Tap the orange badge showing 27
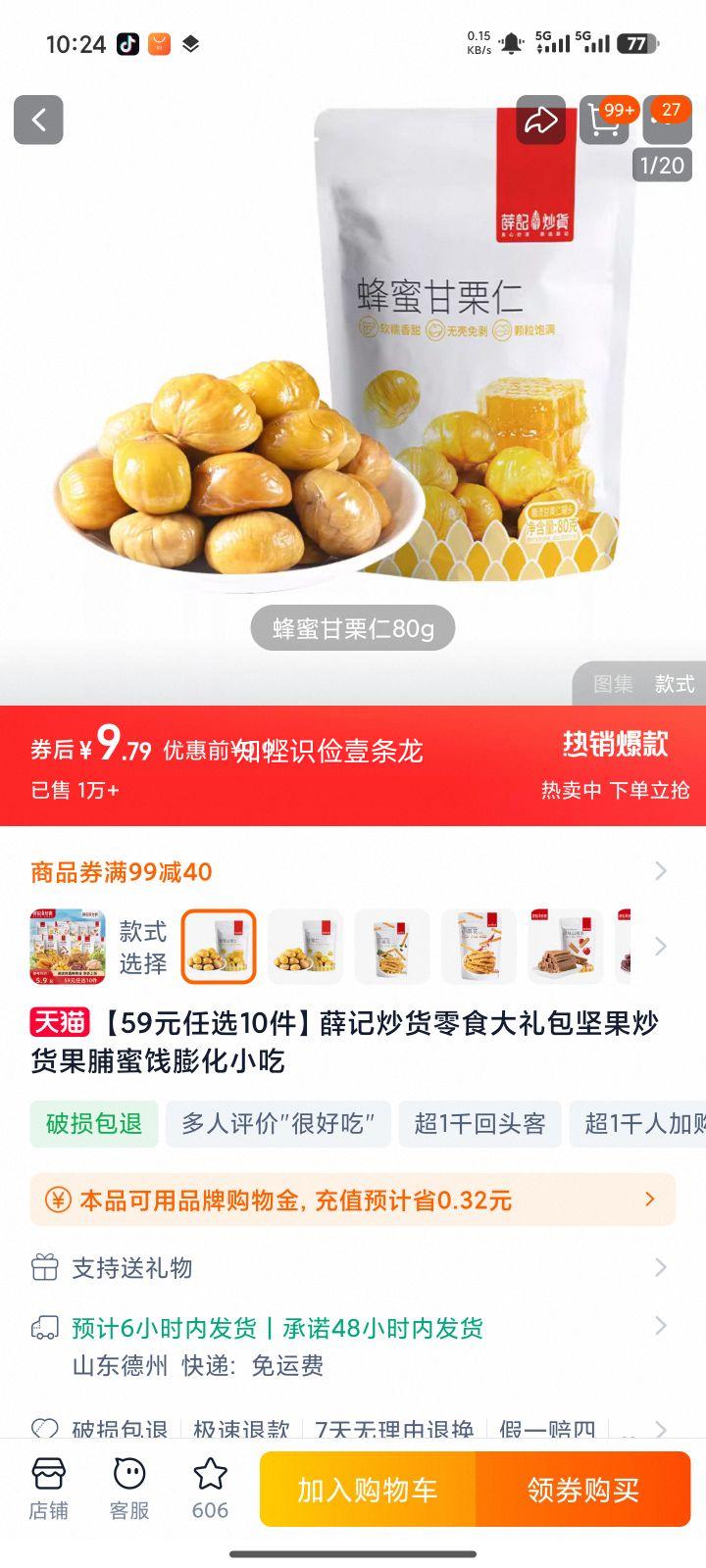The image size is (706, 1568). 668,111
